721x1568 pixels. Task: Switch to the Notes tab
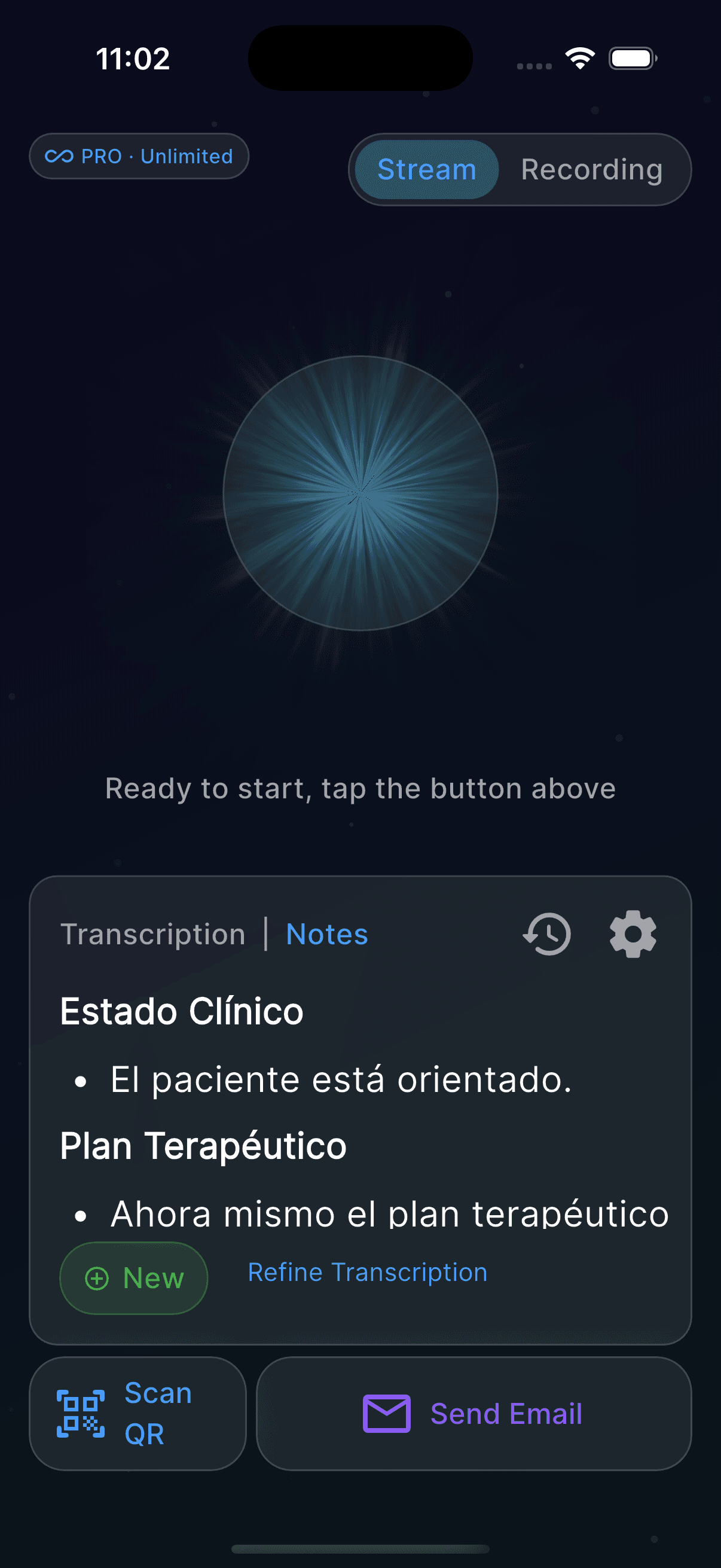[x=326, y=933]
